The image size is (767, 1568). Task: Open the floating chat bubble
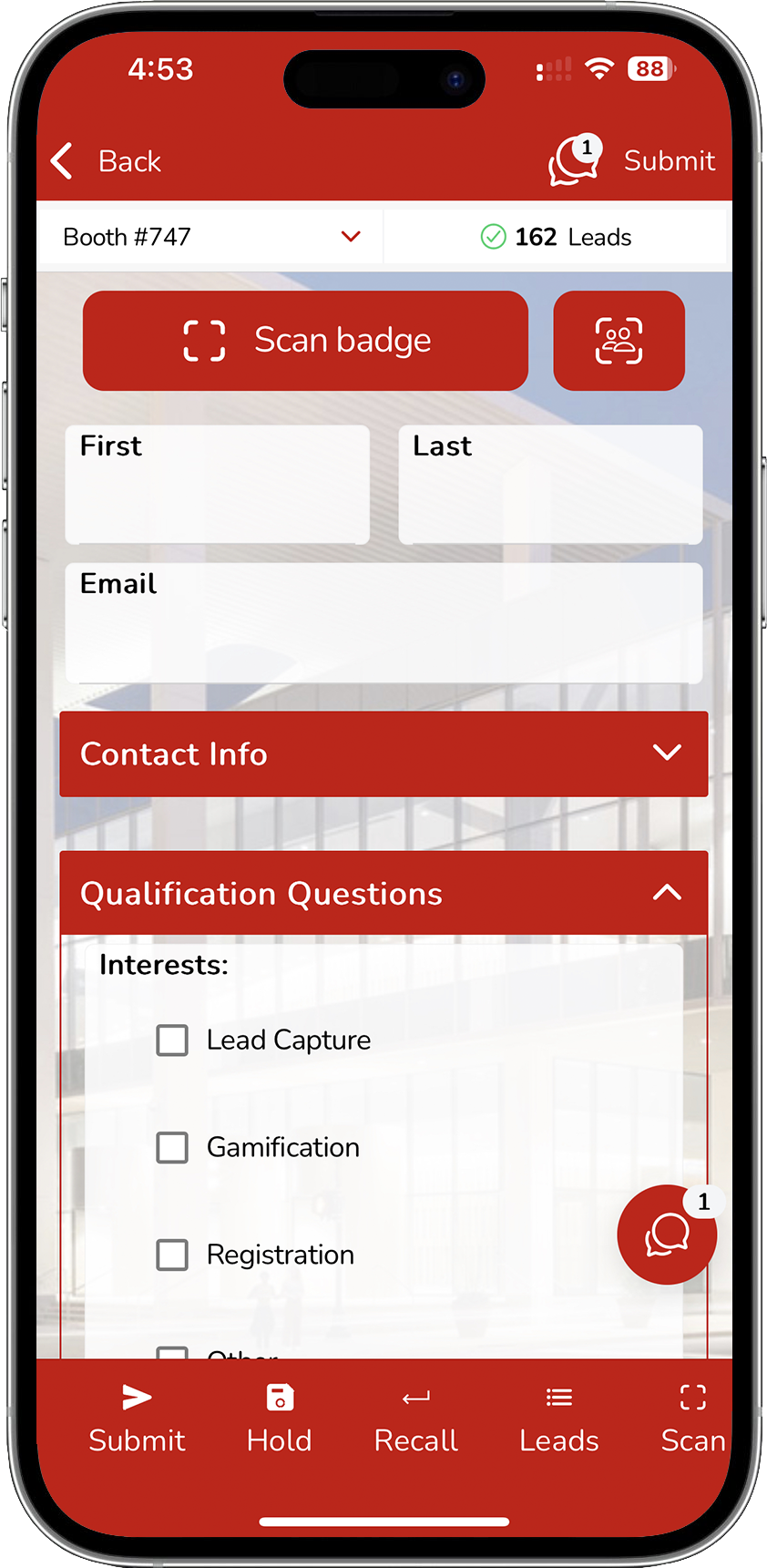coord(667,1235)
